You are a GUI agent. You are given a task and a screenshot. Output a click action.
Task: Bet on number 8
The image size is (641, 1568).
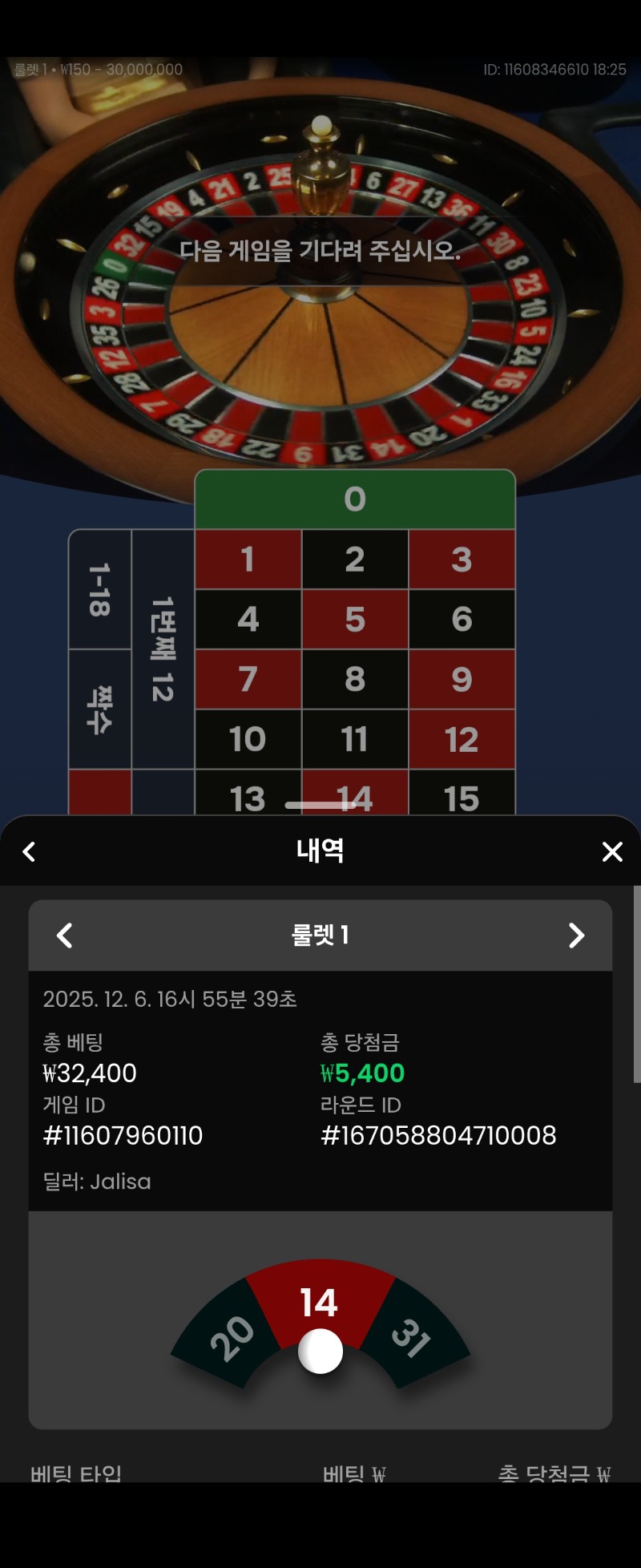[355, 680]
